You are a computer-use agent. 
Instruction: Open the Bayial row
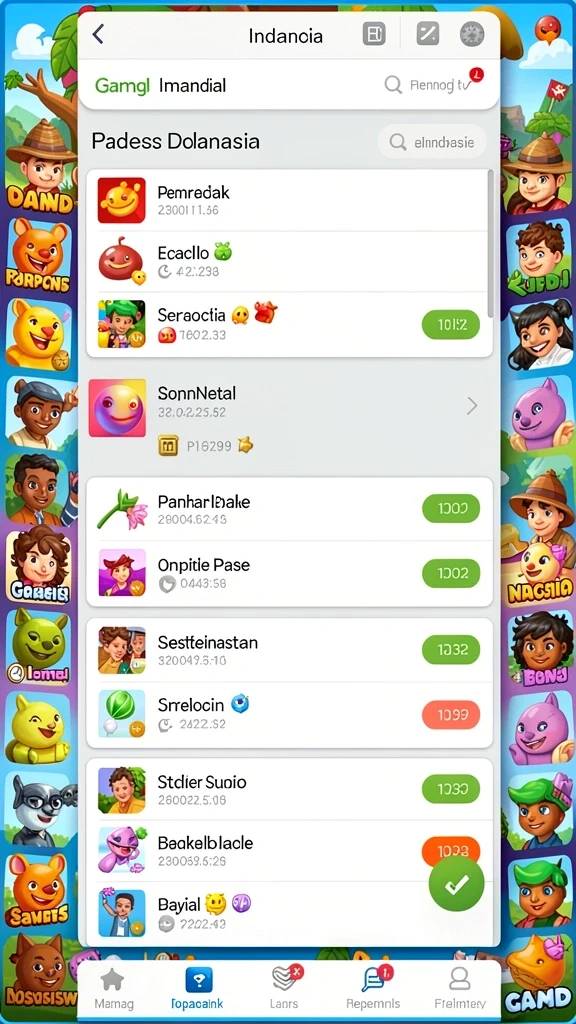tap(289, 912)
